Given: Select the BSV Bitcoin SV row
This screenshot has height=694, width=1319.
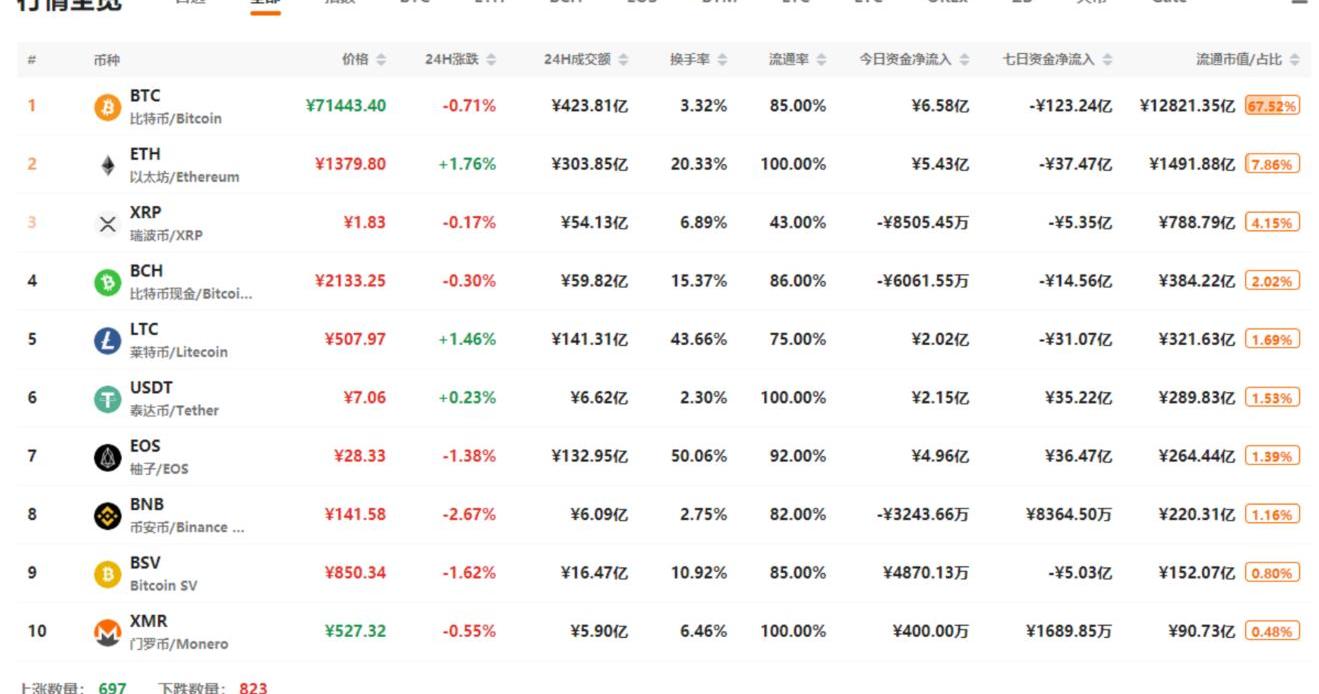Looking at the screenshot, I should 145,563.
